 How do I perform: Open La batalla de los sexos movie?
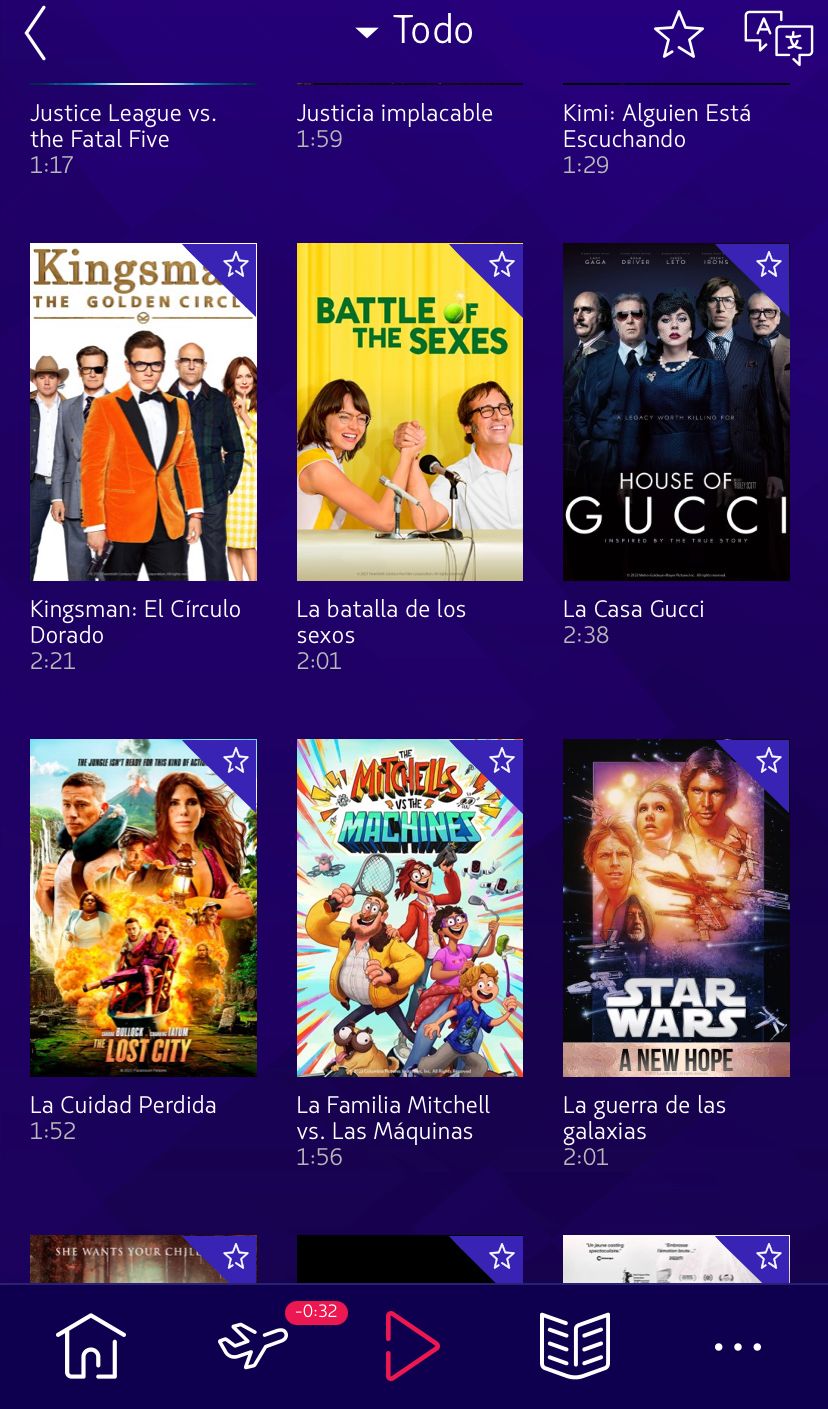point(409,412)
